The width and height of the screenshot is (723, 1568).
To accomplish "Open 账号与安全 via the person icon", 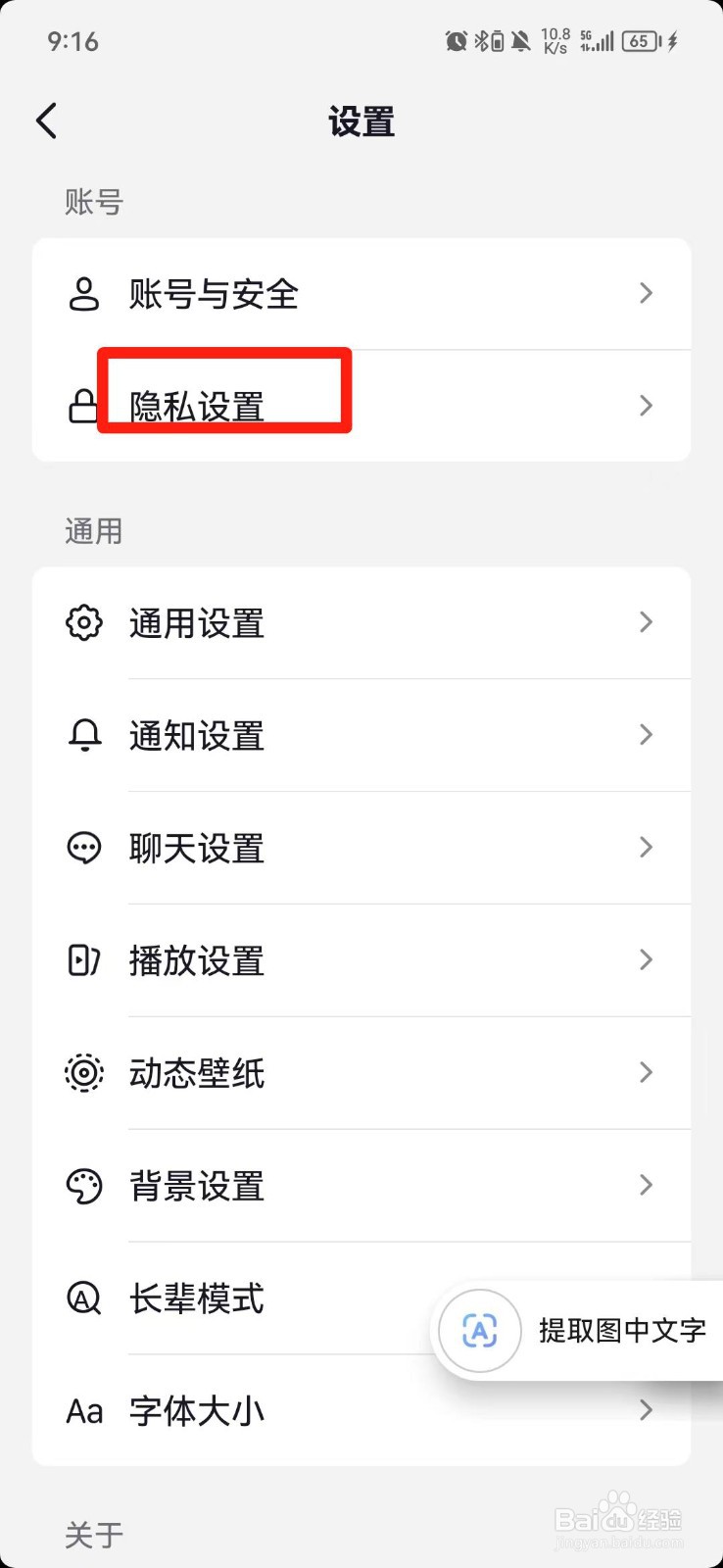I will click(x=84, y=293).
